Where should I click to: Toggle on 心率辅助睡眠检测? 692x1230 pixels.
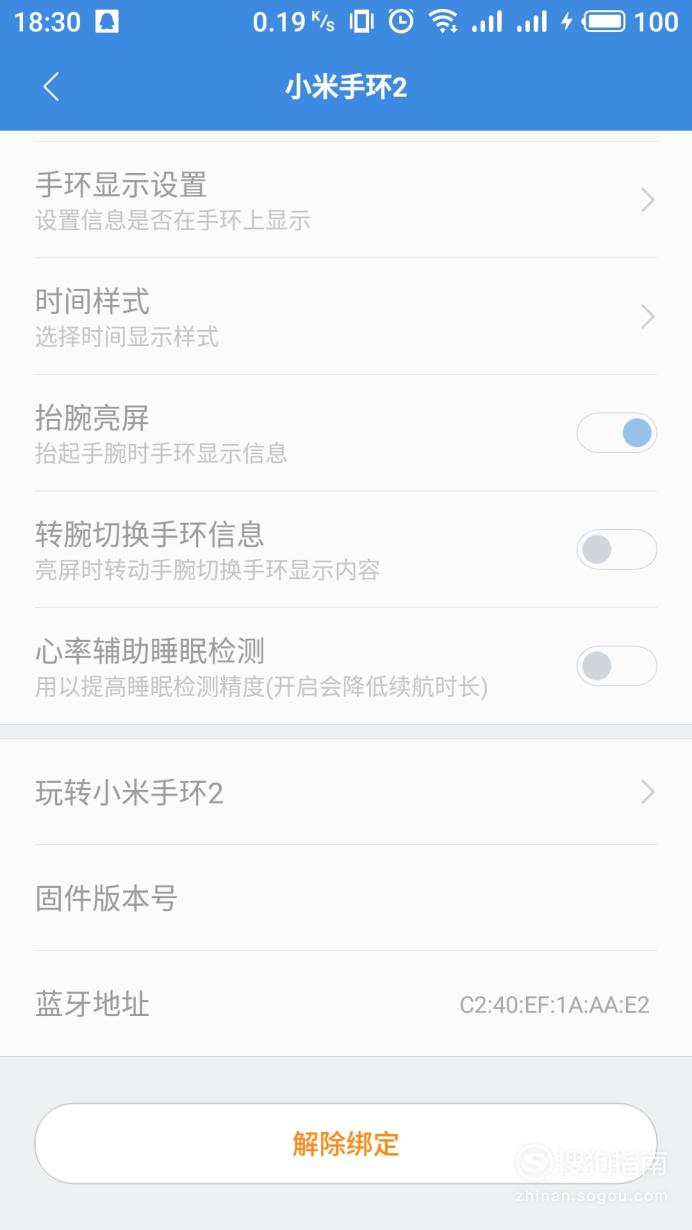click(616, 666)
